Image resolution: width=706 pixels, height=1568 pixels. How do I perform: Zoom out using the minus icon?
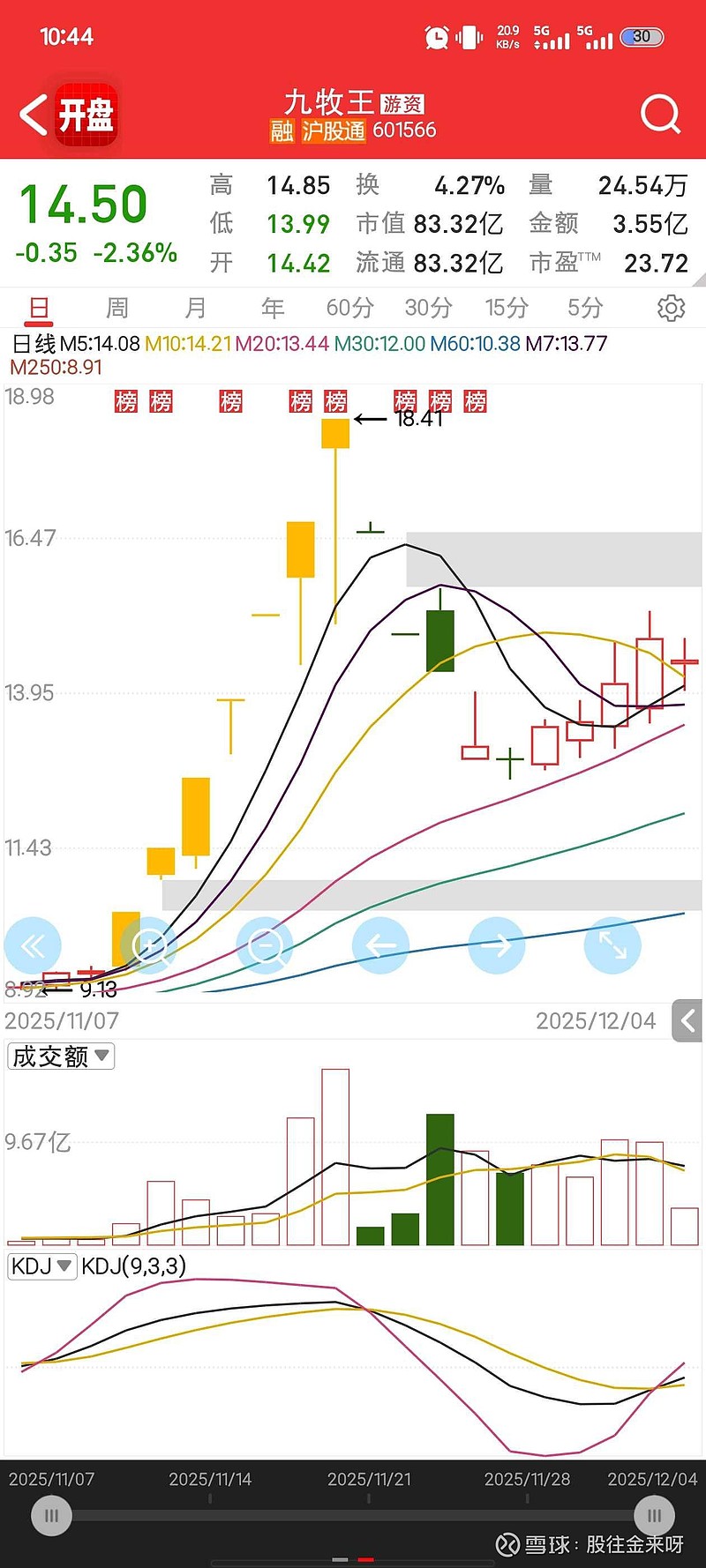click(265, 945)
